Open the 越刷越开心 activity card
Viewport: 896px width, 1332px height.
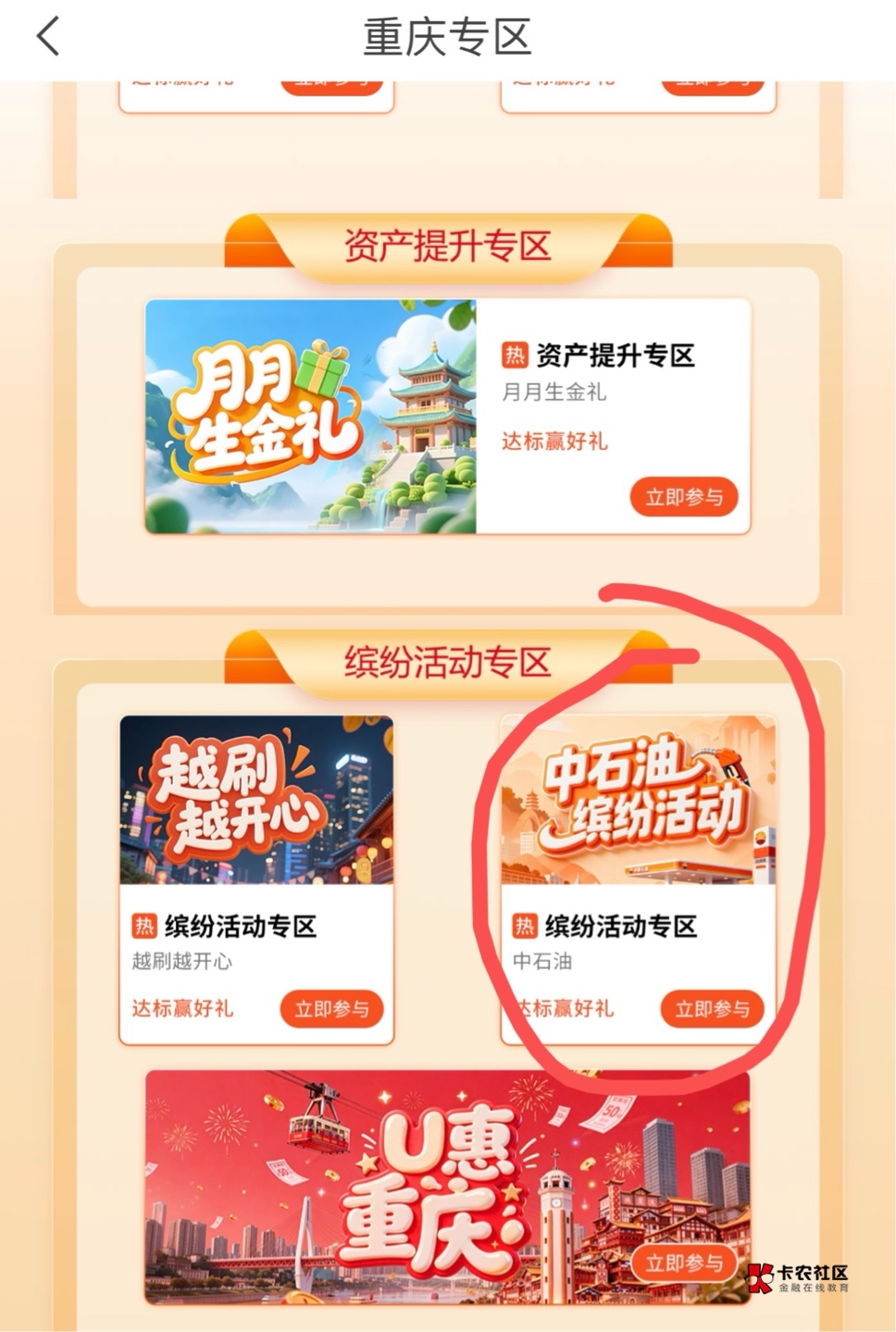[x=256, y=879]
